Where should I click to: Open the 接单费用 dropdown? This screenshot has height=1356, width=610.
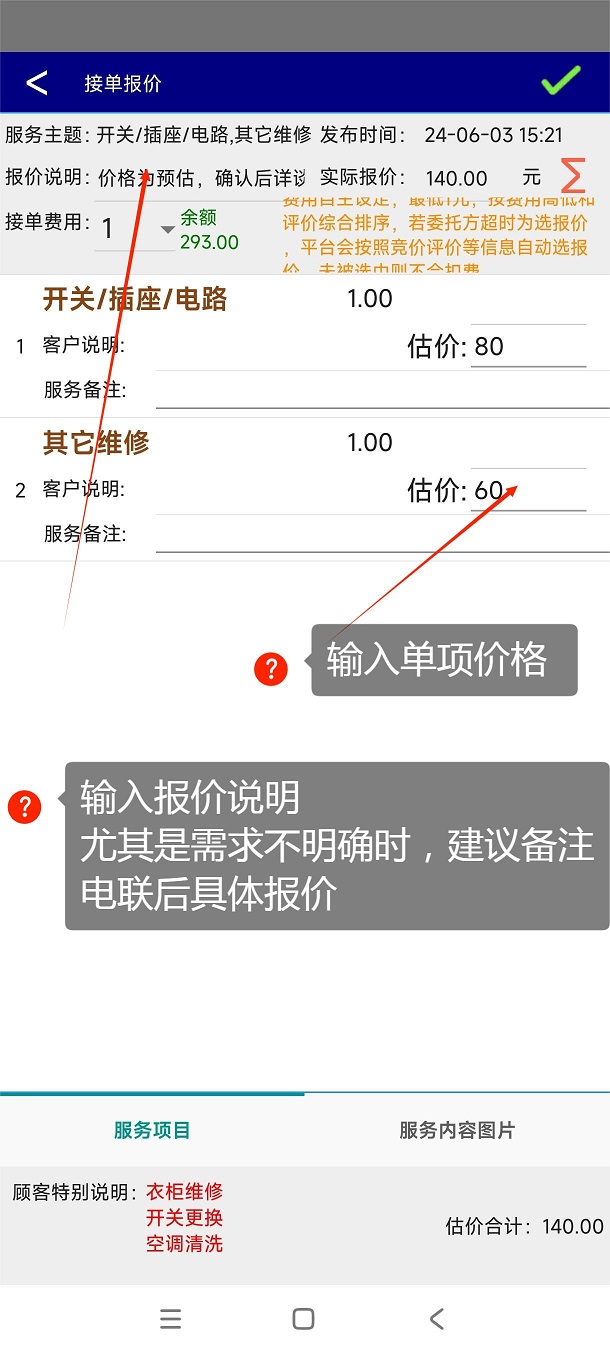(x=136, y=229)
